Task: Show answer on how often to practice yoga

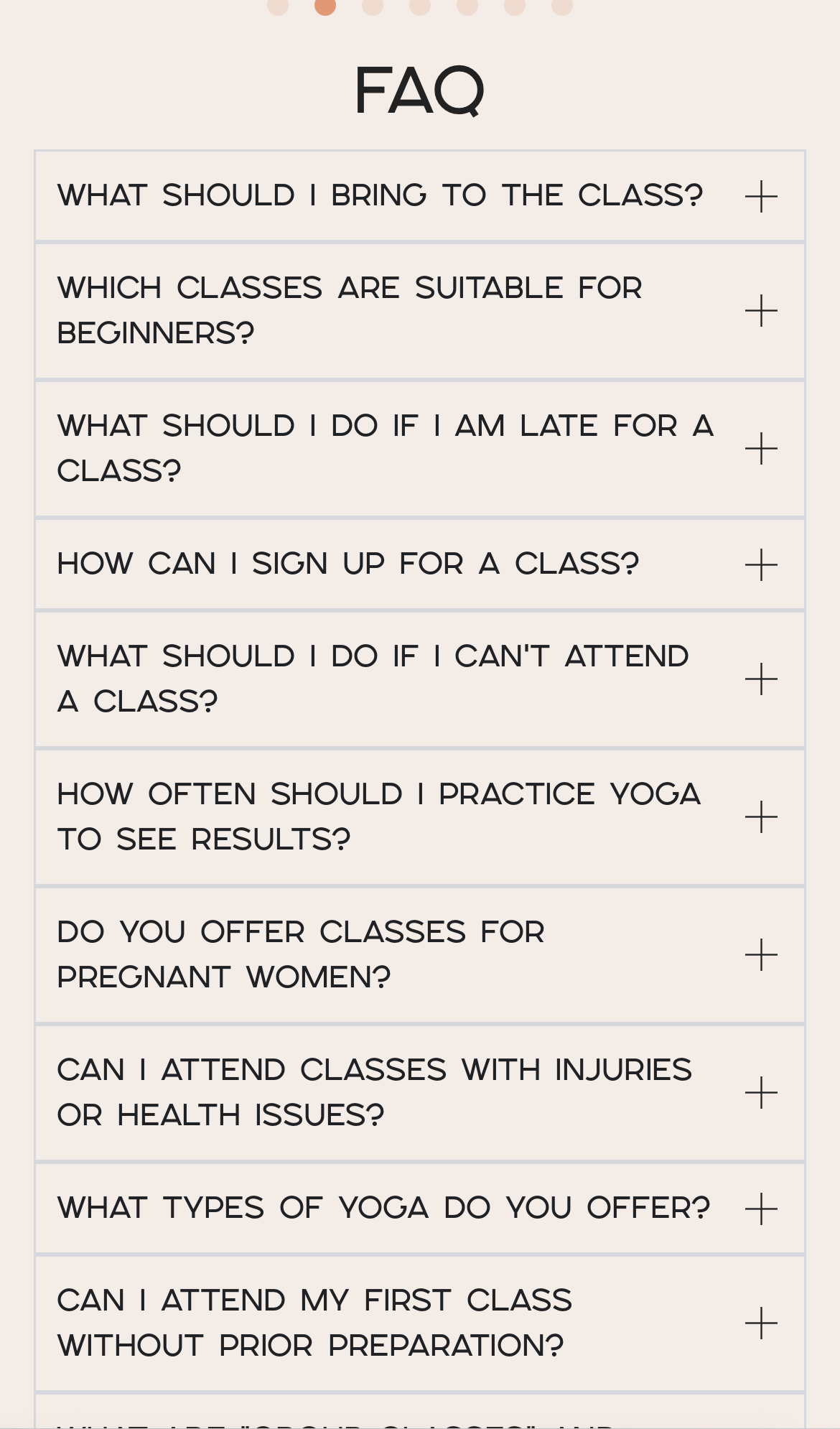Action: [x=420, y=817]
